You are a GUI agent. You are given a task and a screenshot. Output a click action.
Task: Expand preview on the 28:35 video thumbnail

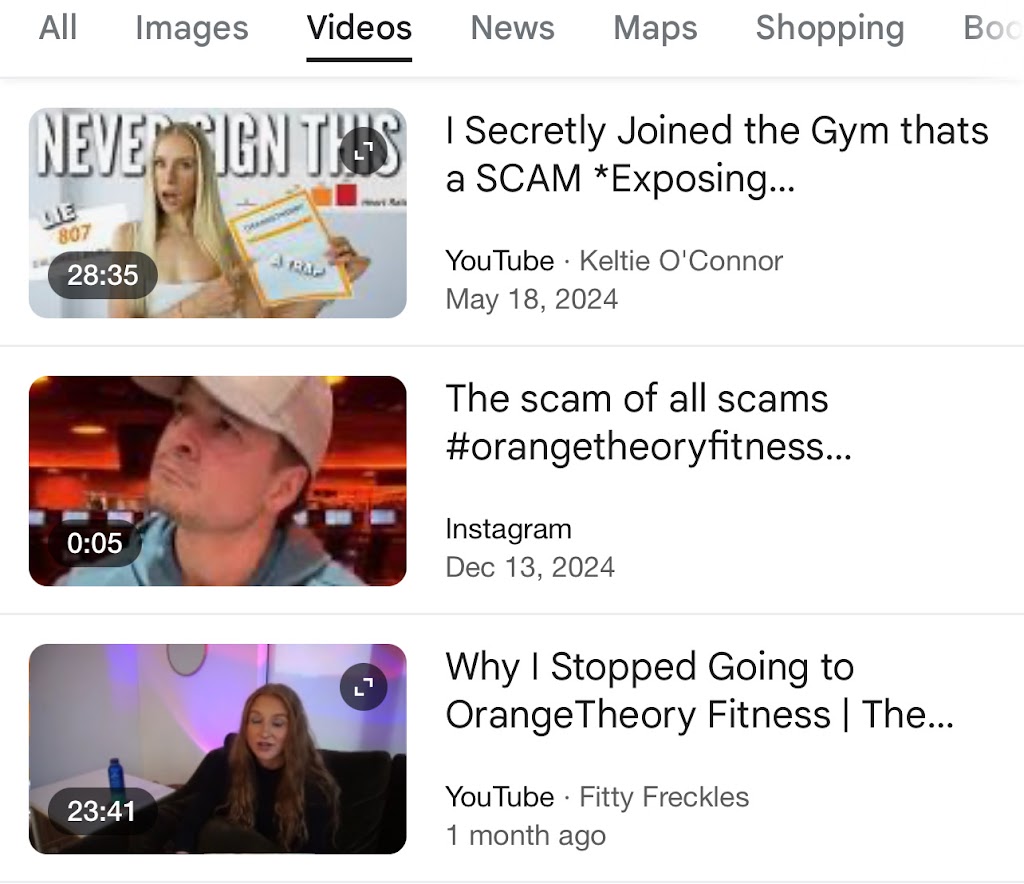pyautogui.click(x=363, y=152)
